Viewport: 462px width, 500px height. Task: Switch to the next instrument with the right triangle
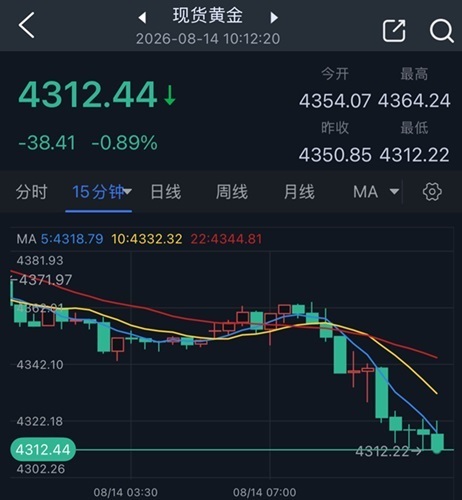pos(274,17)
